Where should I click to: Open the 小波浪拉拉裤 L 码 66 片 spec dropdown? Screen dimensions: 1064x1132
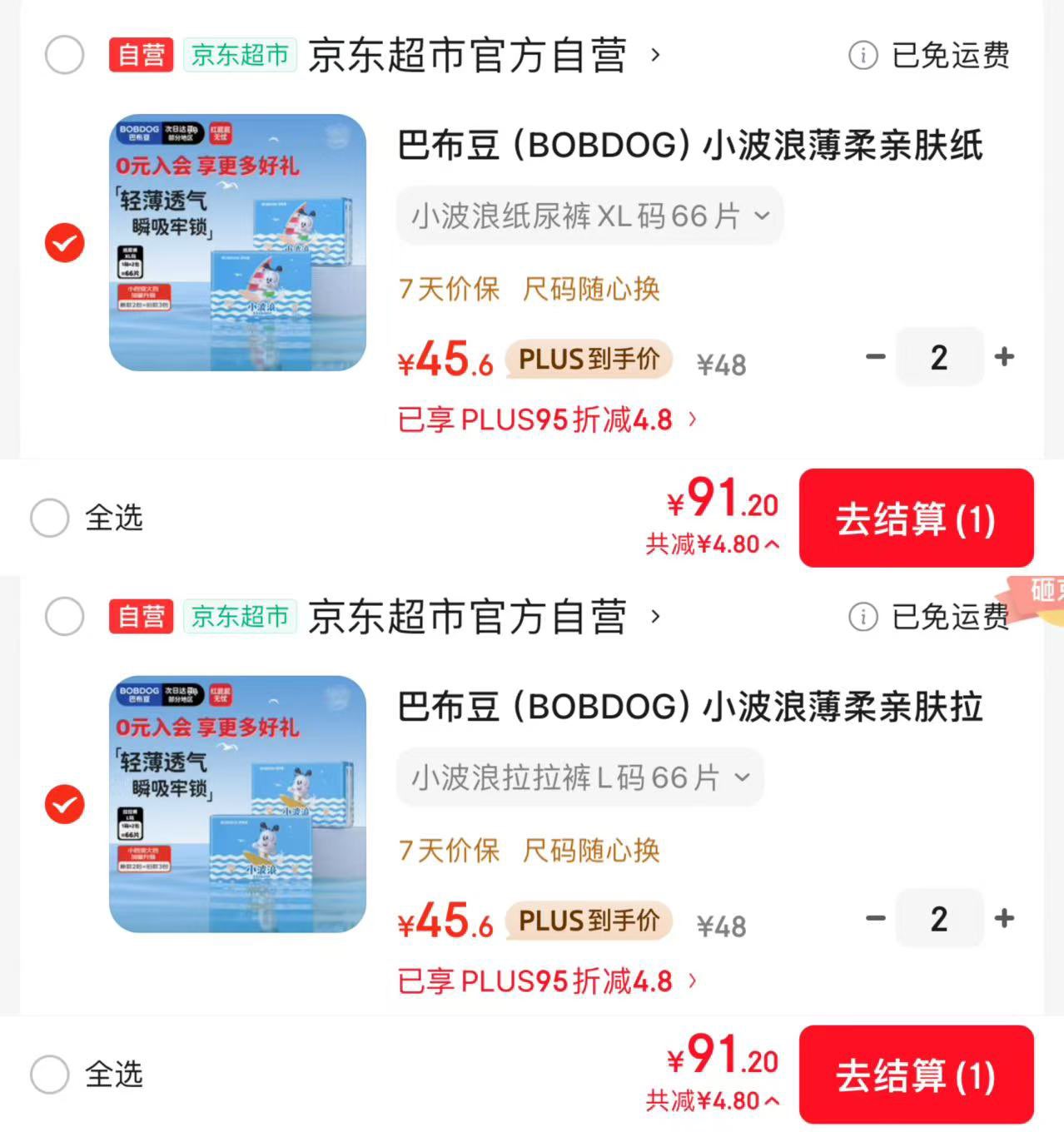point(579,777)
